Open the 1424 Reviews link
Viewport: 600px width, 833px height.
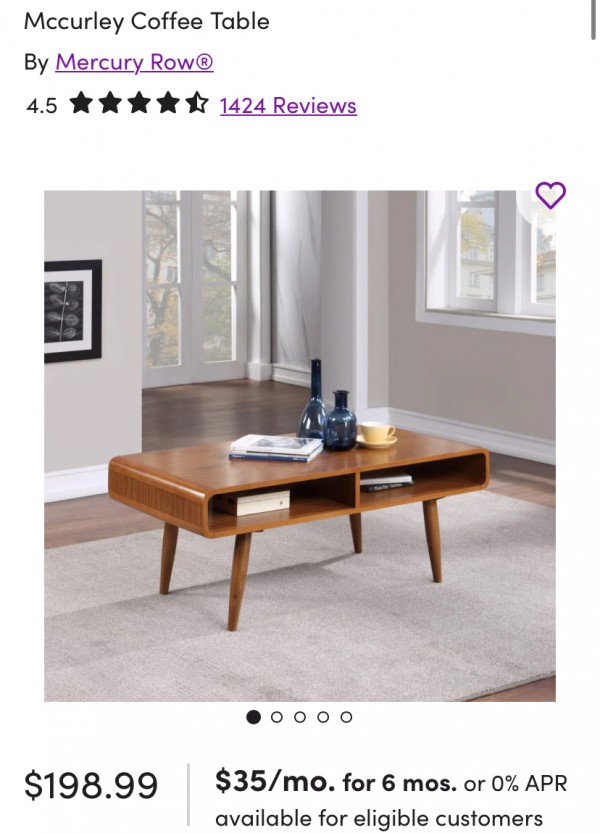[288, 105]
